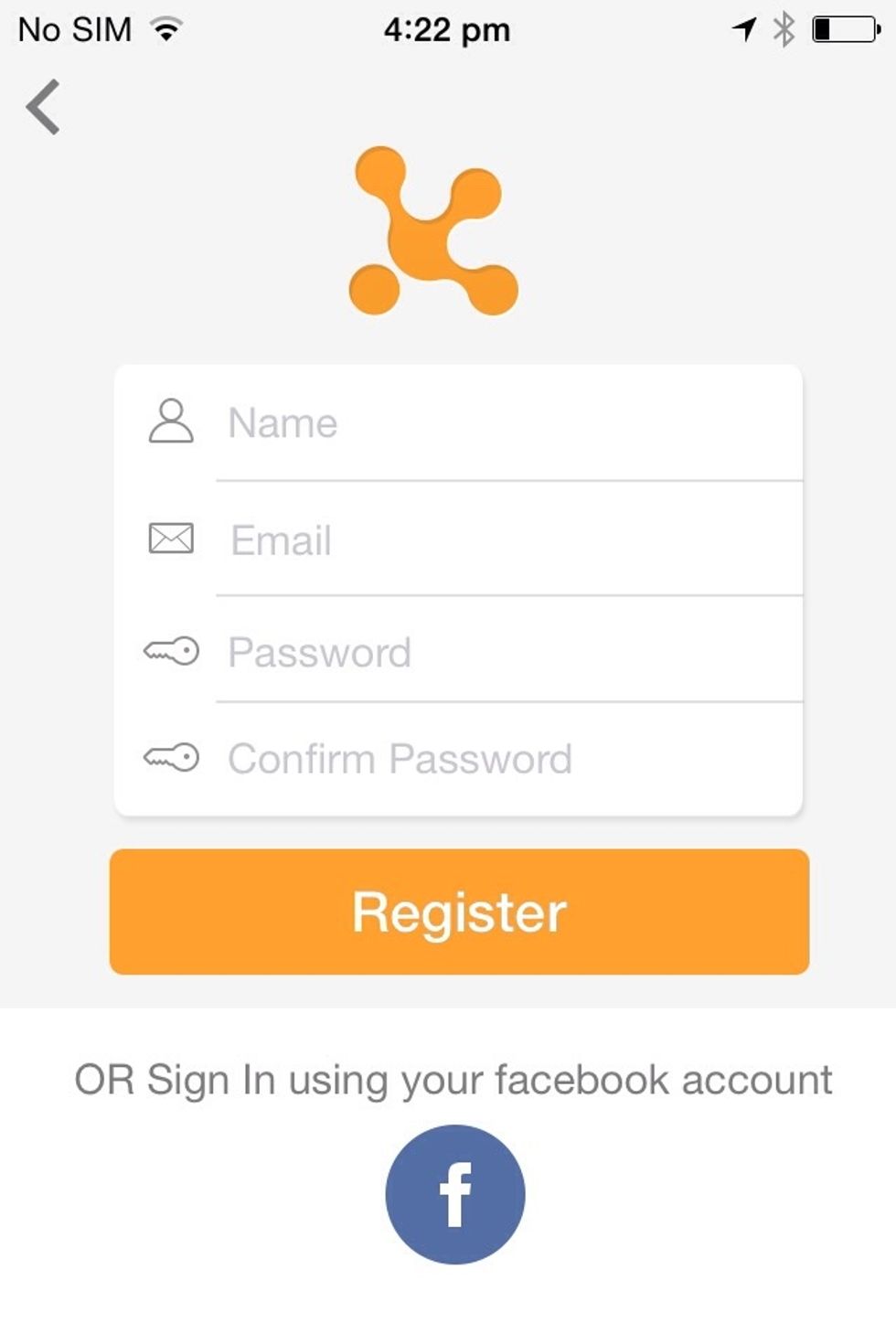The image size is (896, 1344).
Task: Tap the Name input field
Action: coord(507,423)
